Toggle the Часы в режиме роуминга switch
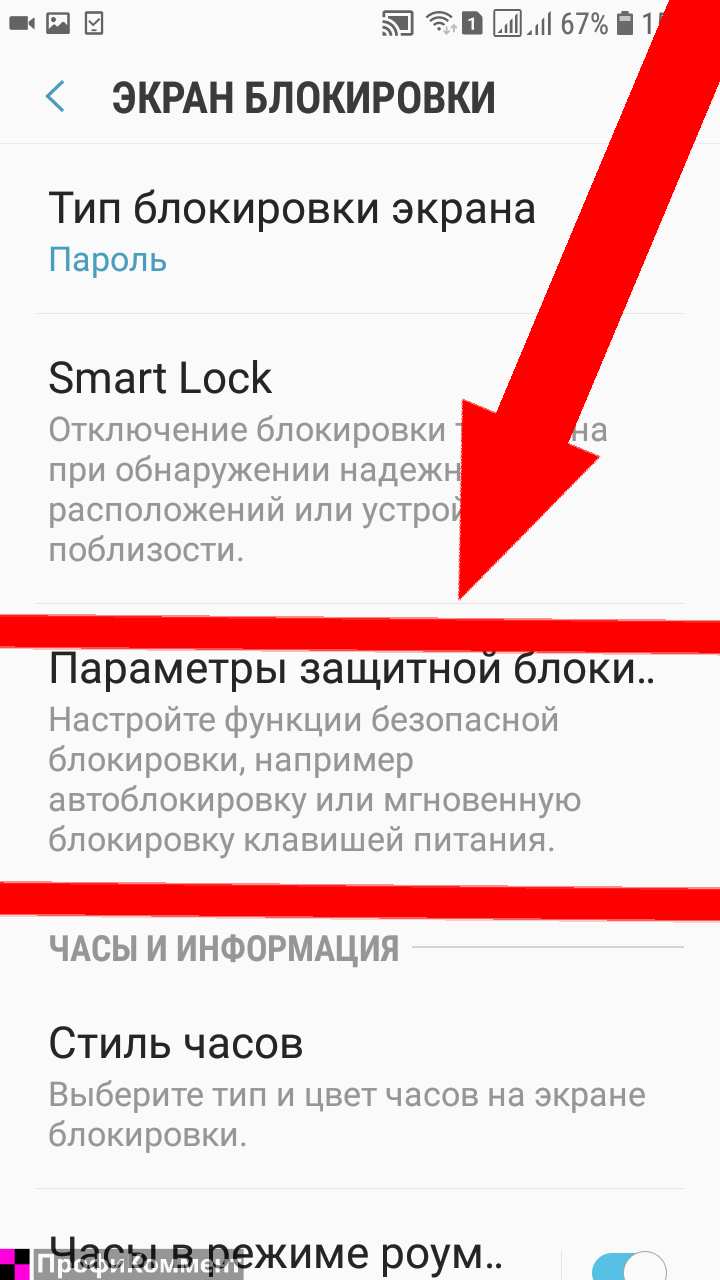 click(x=629, y=1264)
